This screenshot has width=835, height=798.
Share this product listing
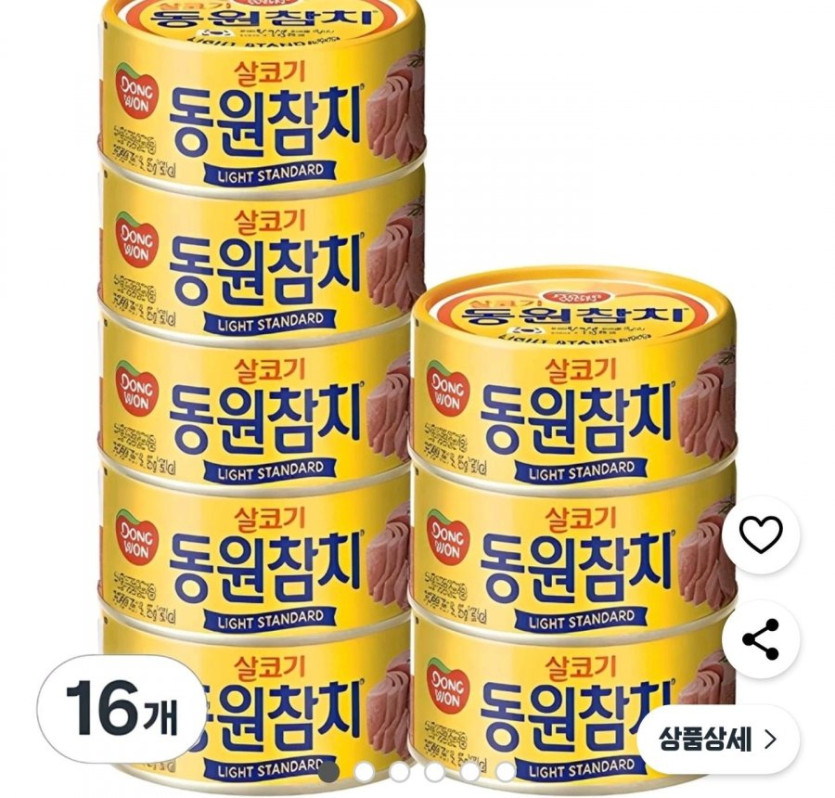coord(760,640)
